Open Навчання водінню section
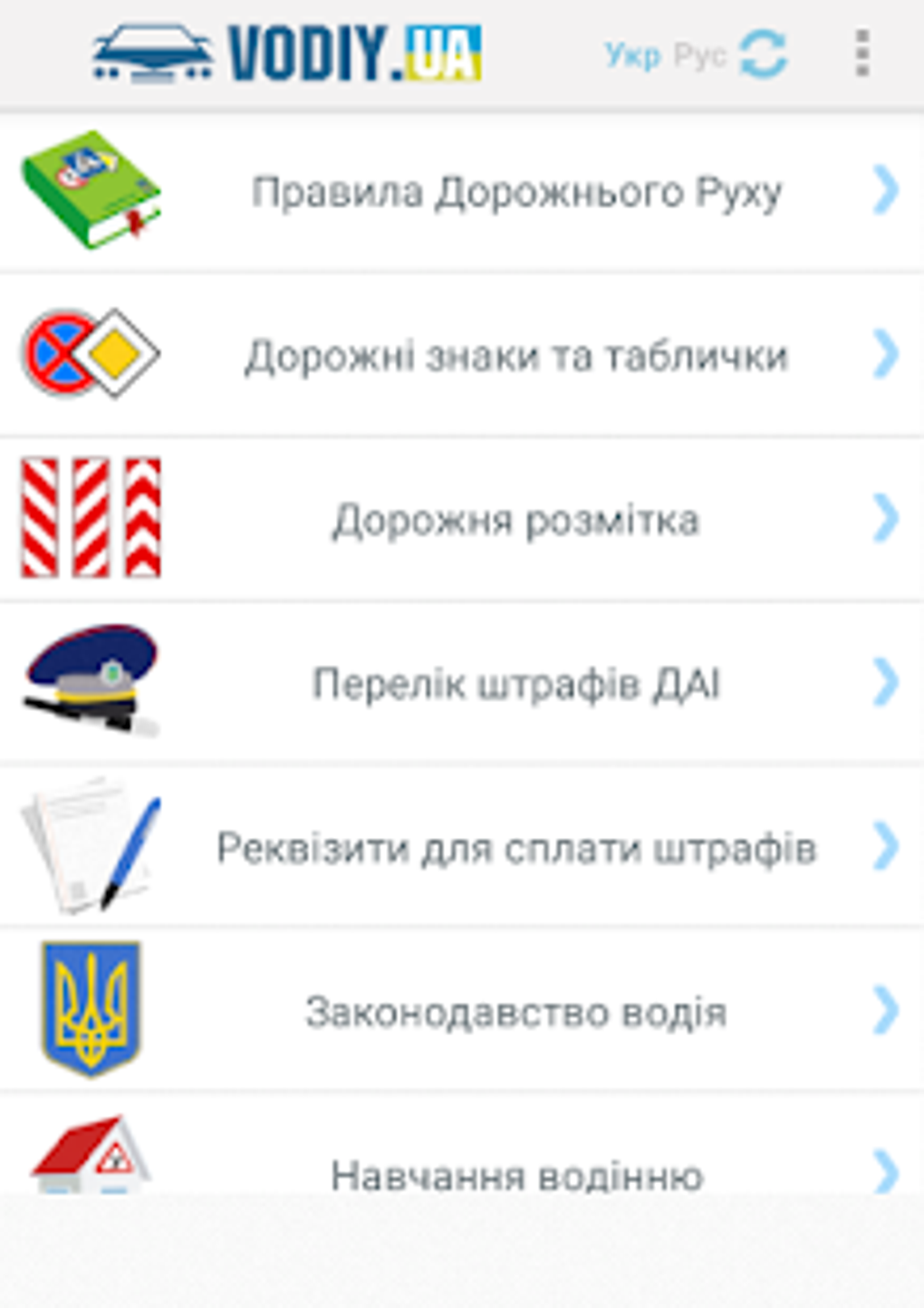 pos(516,1174)
